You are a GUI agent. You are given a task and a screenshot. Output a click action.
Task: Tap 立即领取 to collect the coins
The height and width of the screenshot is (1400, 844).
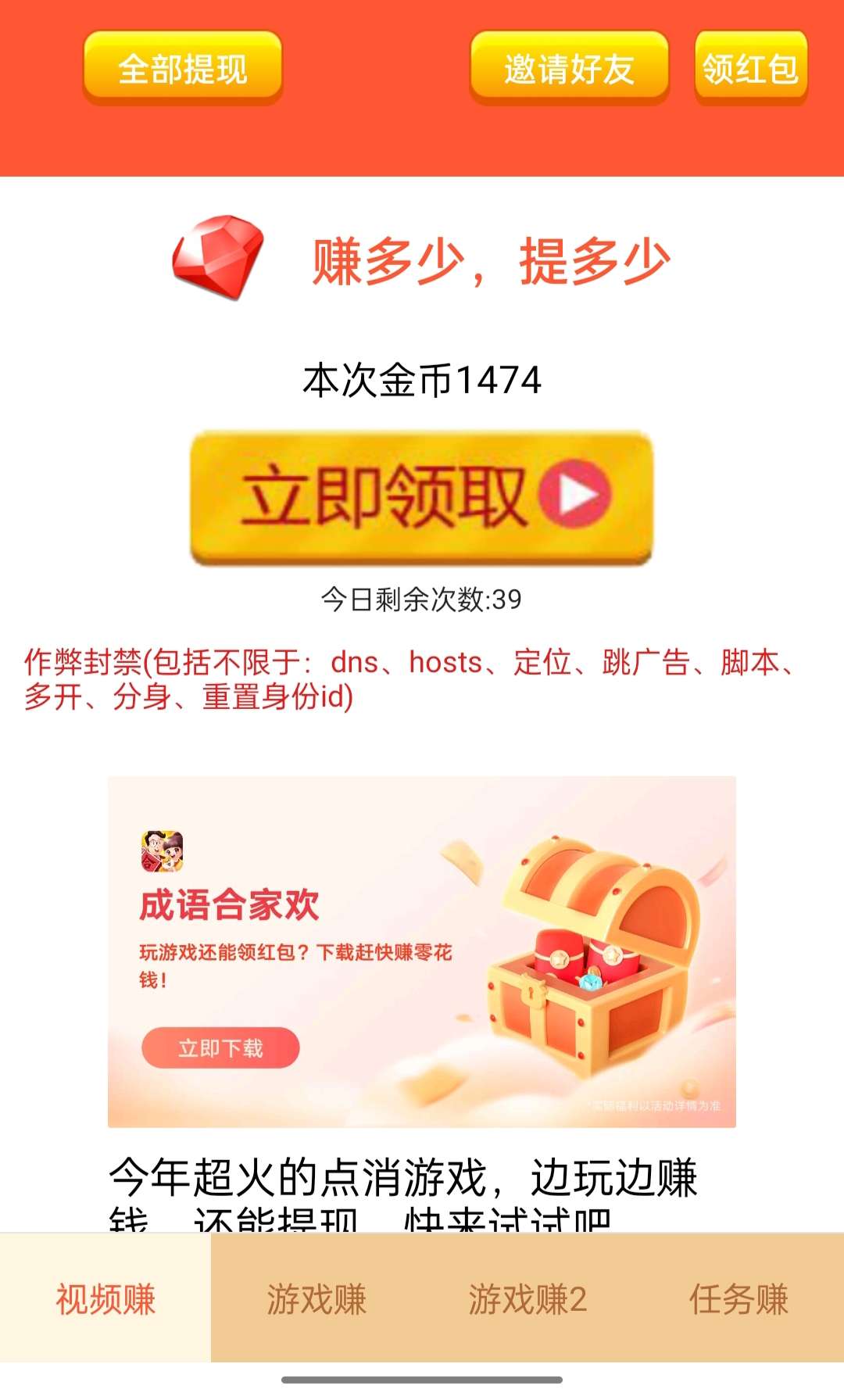(421, 497)
